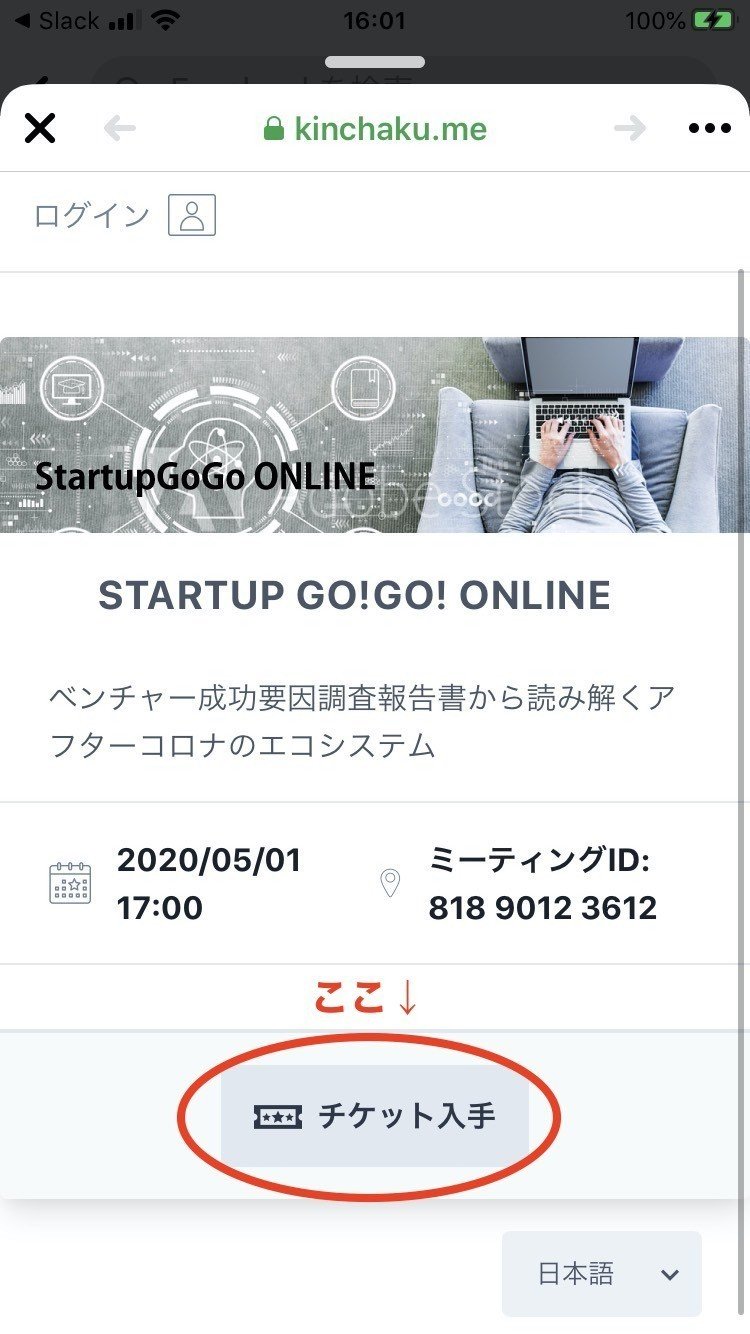Go forward to the next page
750x1334 pixels.
[630, 129]
